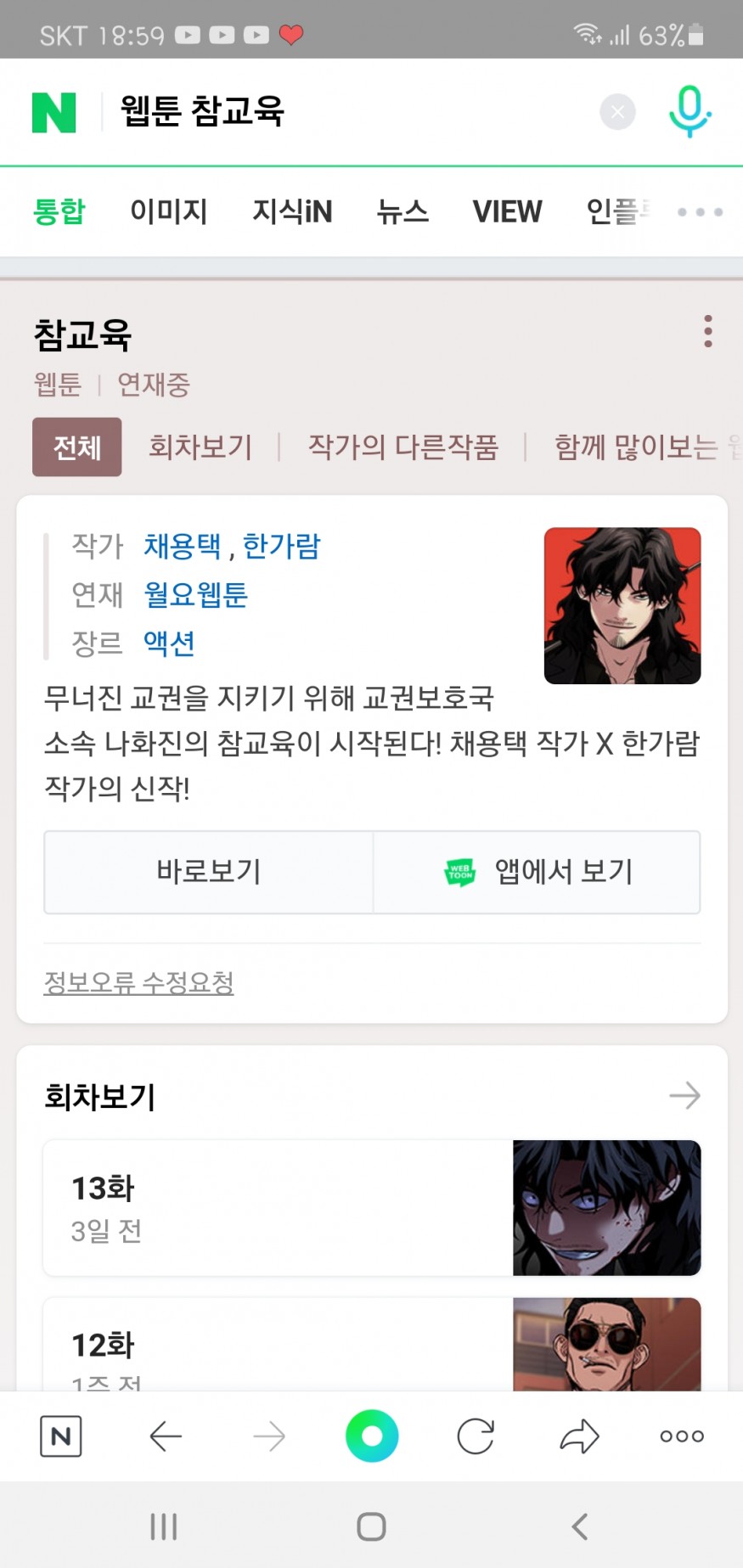743x1568 pixels.
Task: Select the 작가의 다른작품 tab
Action: (x=402, y=447)
